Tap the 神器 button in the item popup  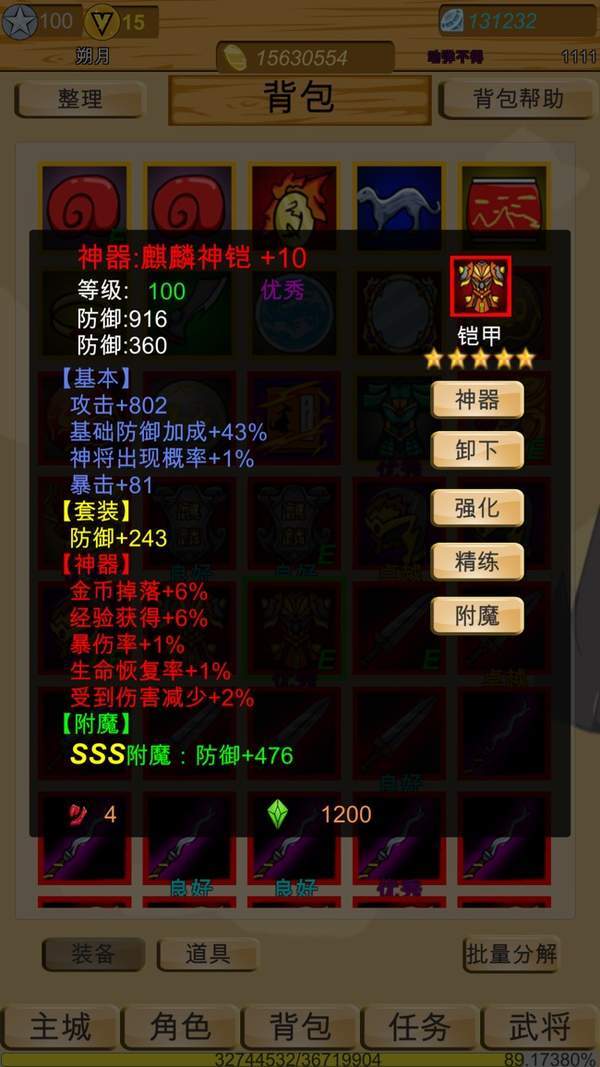(x=477, y=400)
